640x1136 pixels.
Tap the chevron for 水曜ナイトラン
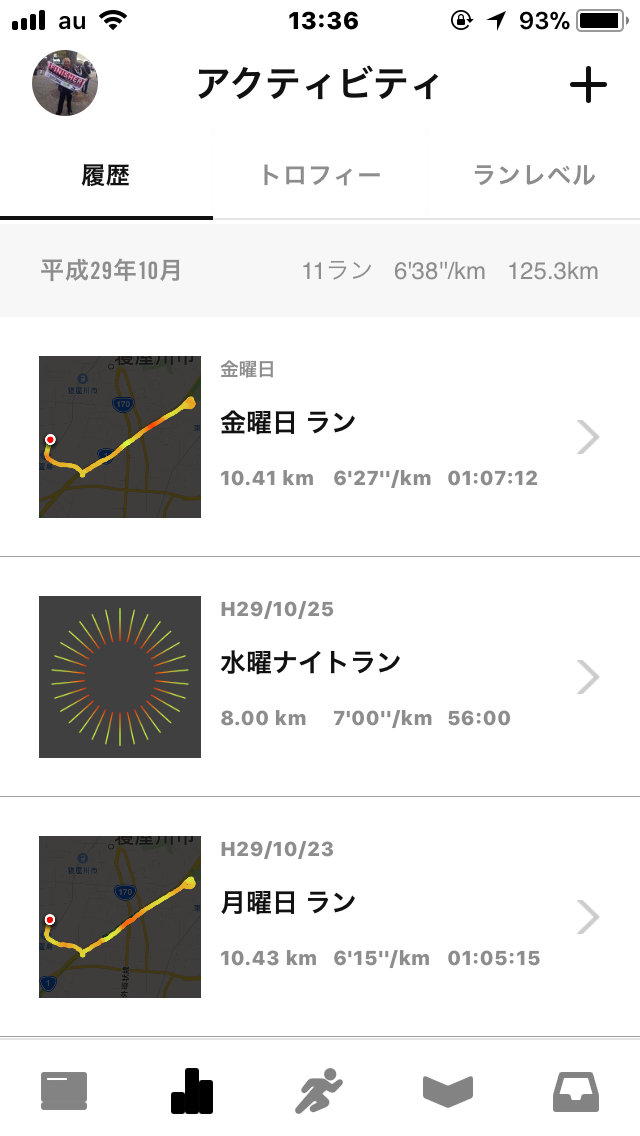[x=588, y=677]
